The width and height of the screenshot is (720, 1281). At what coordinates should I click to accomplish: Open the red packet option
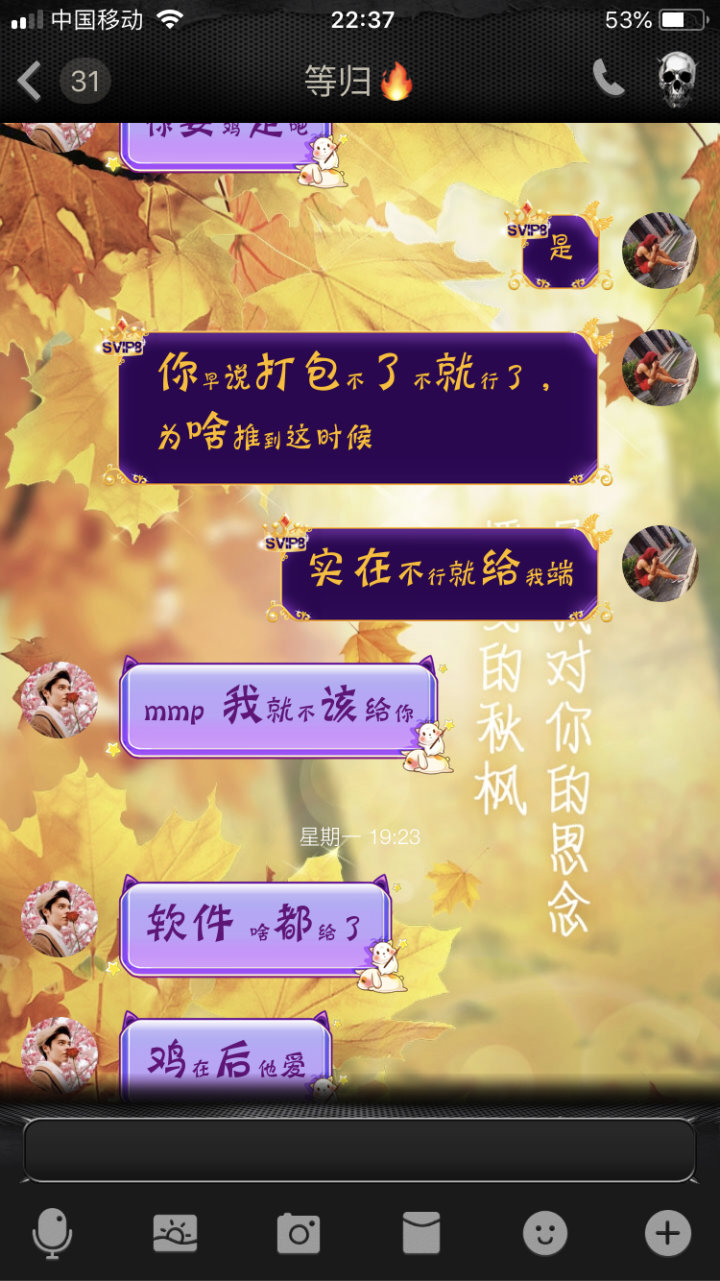pos(421,1233)
